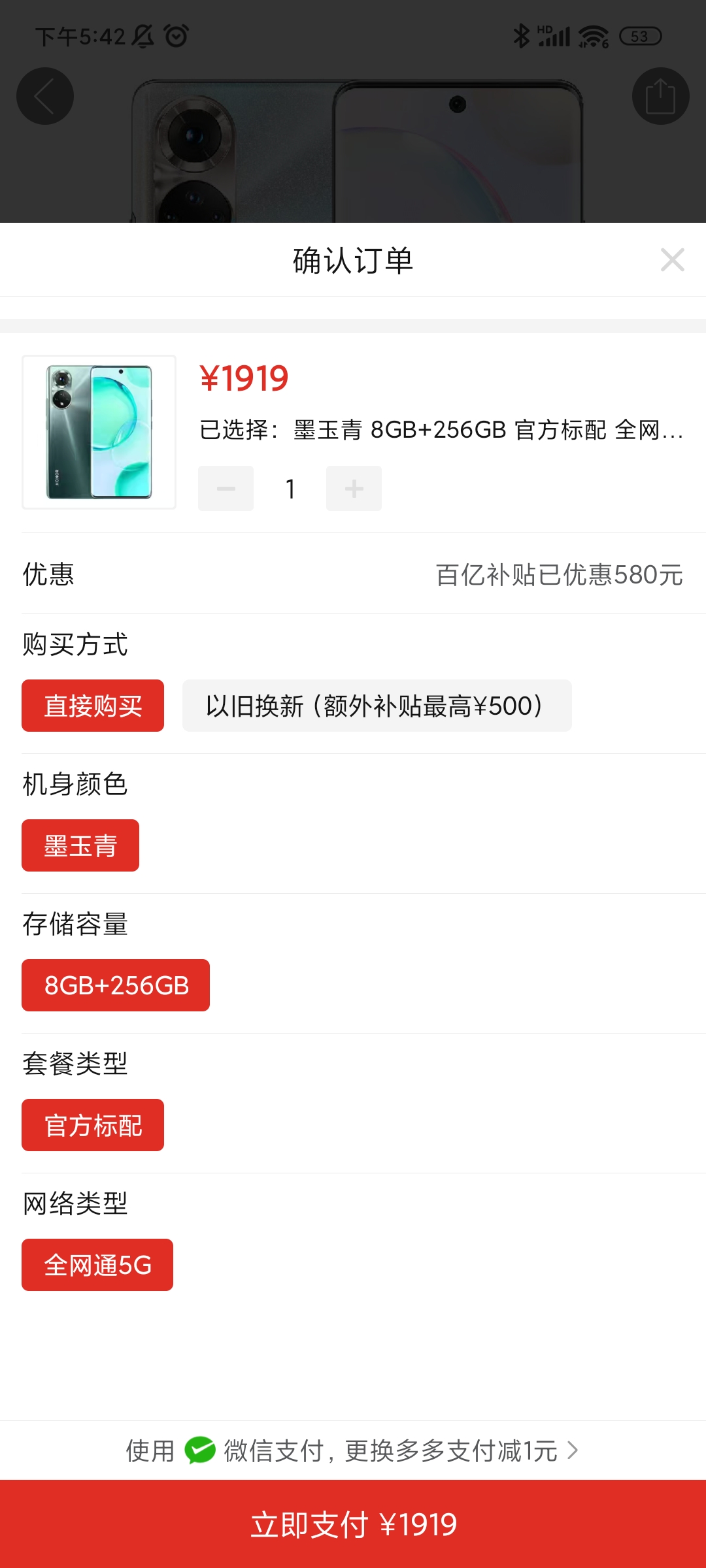
Task: Close the 确认订单 order sheet
Action: (673, 261)
